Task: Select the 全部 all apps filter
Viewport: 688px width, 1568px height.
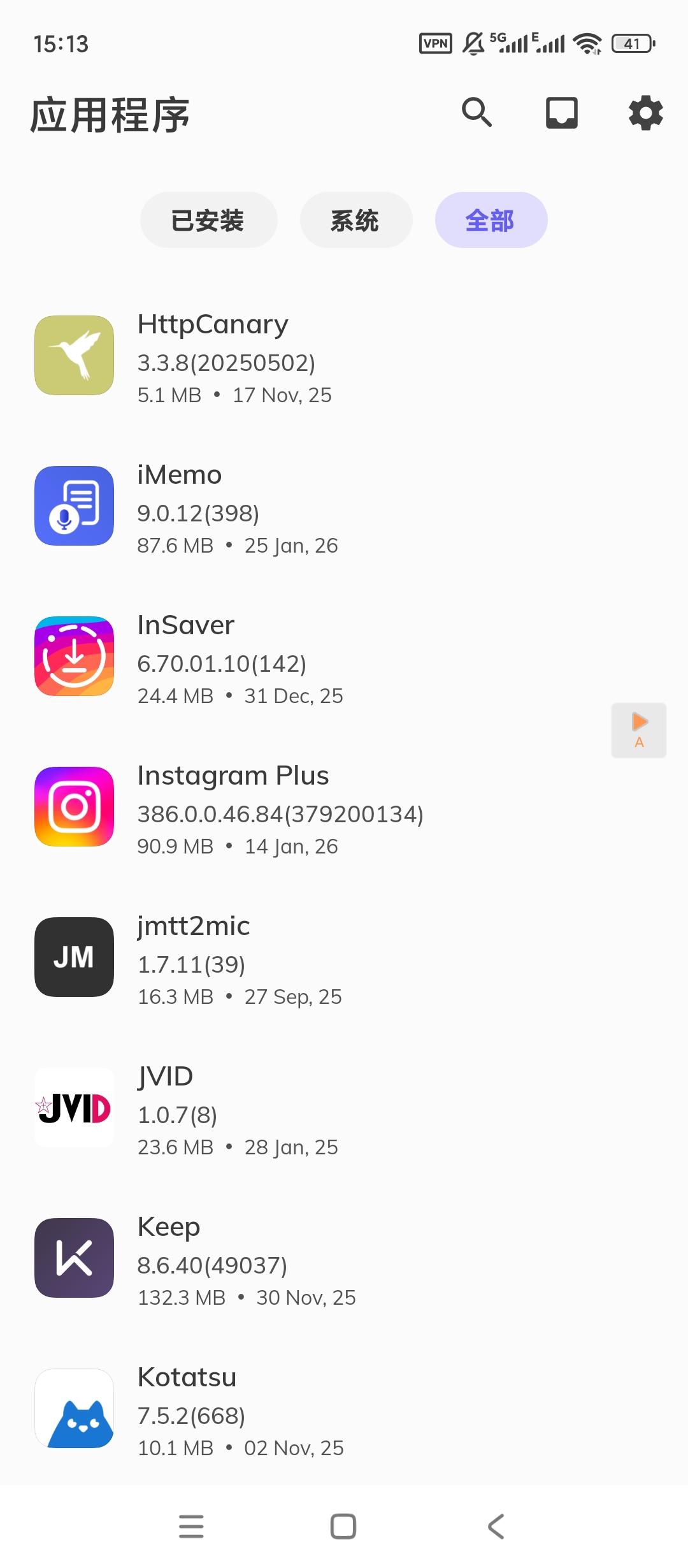Action: tap(491, 219)
